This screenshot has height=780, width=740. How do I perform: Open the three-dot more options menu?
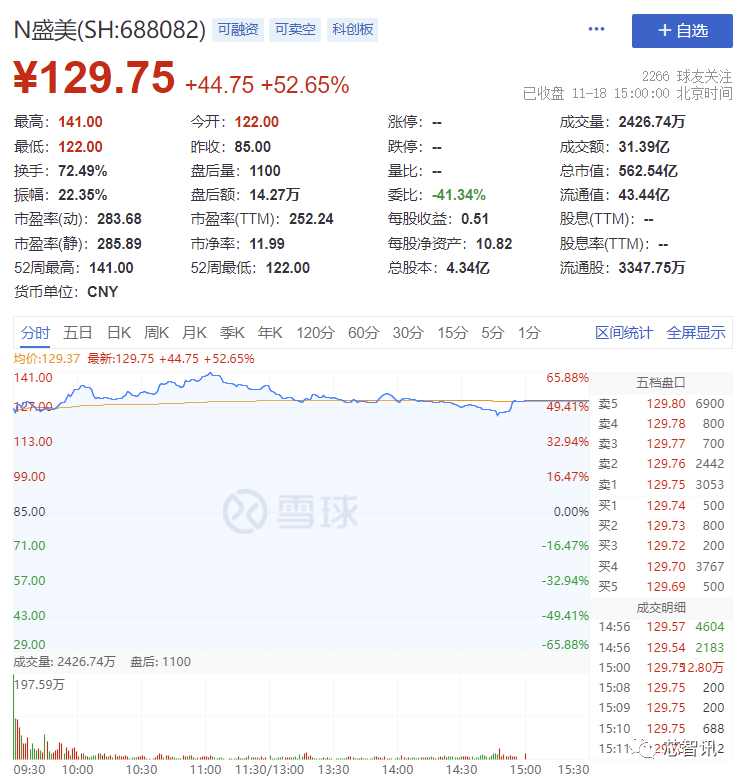(x=597, y=30)
